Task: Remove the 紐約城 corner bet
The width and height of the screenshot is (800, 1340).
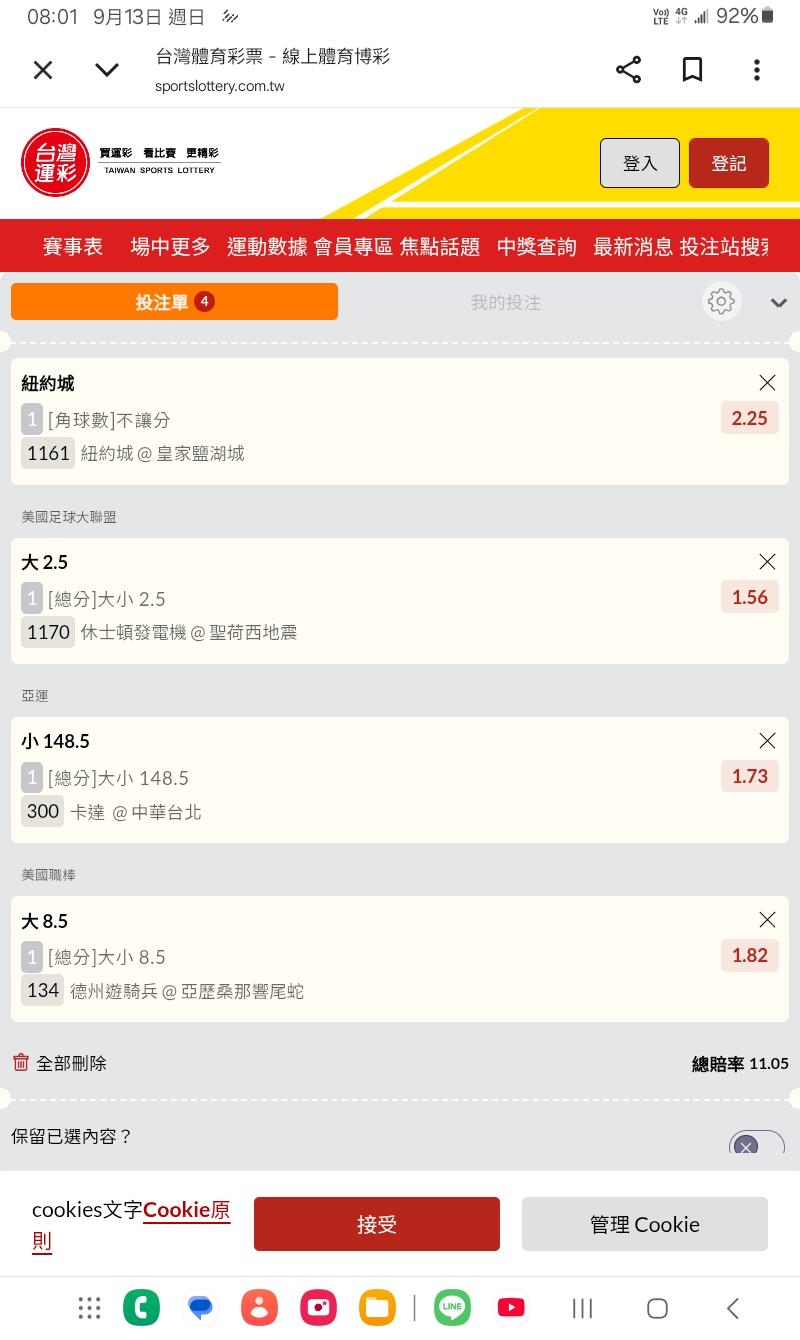Action: pos(767,382)
